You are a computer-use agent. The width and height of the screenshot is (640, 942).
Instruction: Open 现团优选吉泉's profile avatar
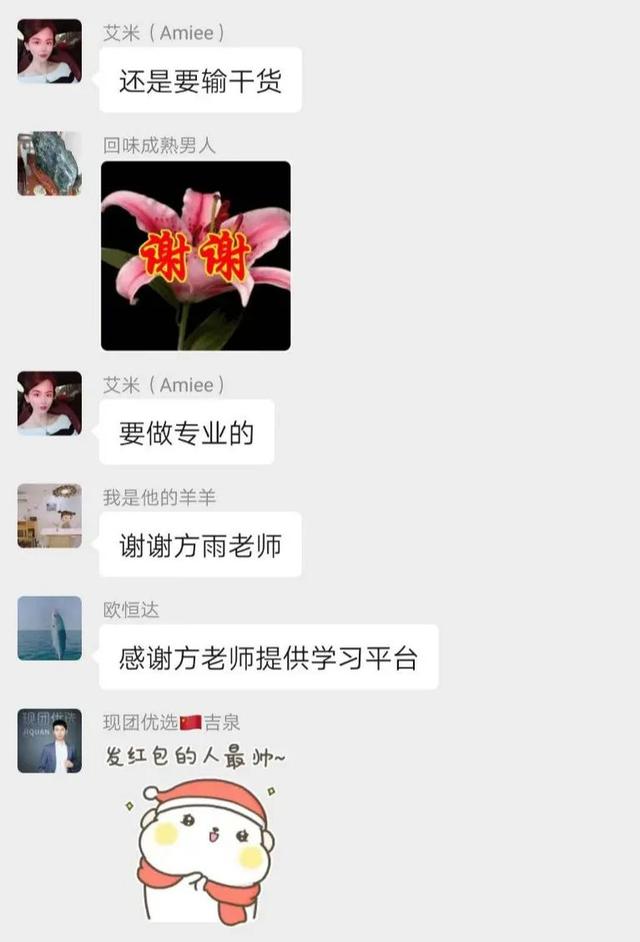pyautogui.click(x=49, y=741)
